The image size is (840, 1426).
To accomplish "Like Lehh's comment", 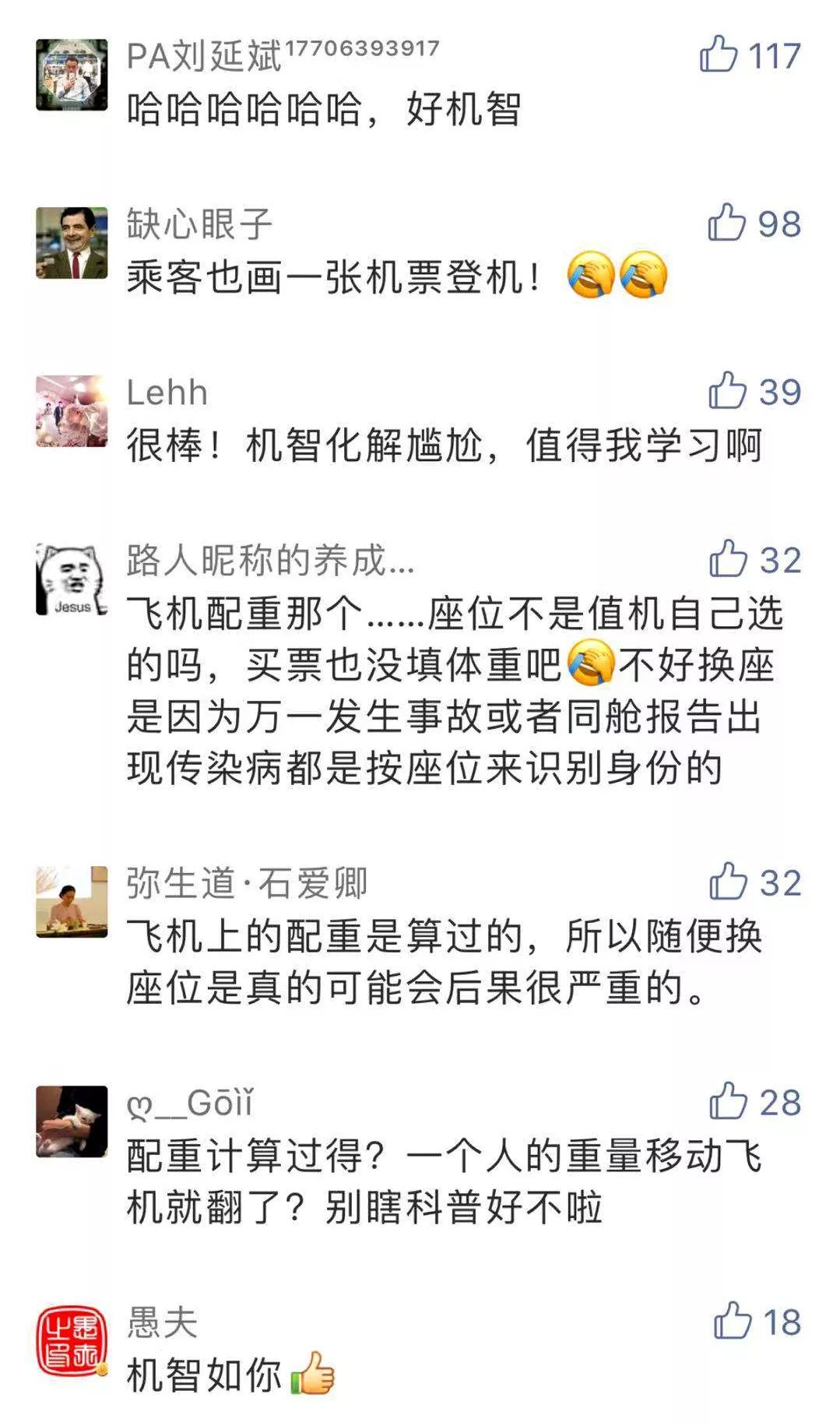I will [x=727, y=391].
